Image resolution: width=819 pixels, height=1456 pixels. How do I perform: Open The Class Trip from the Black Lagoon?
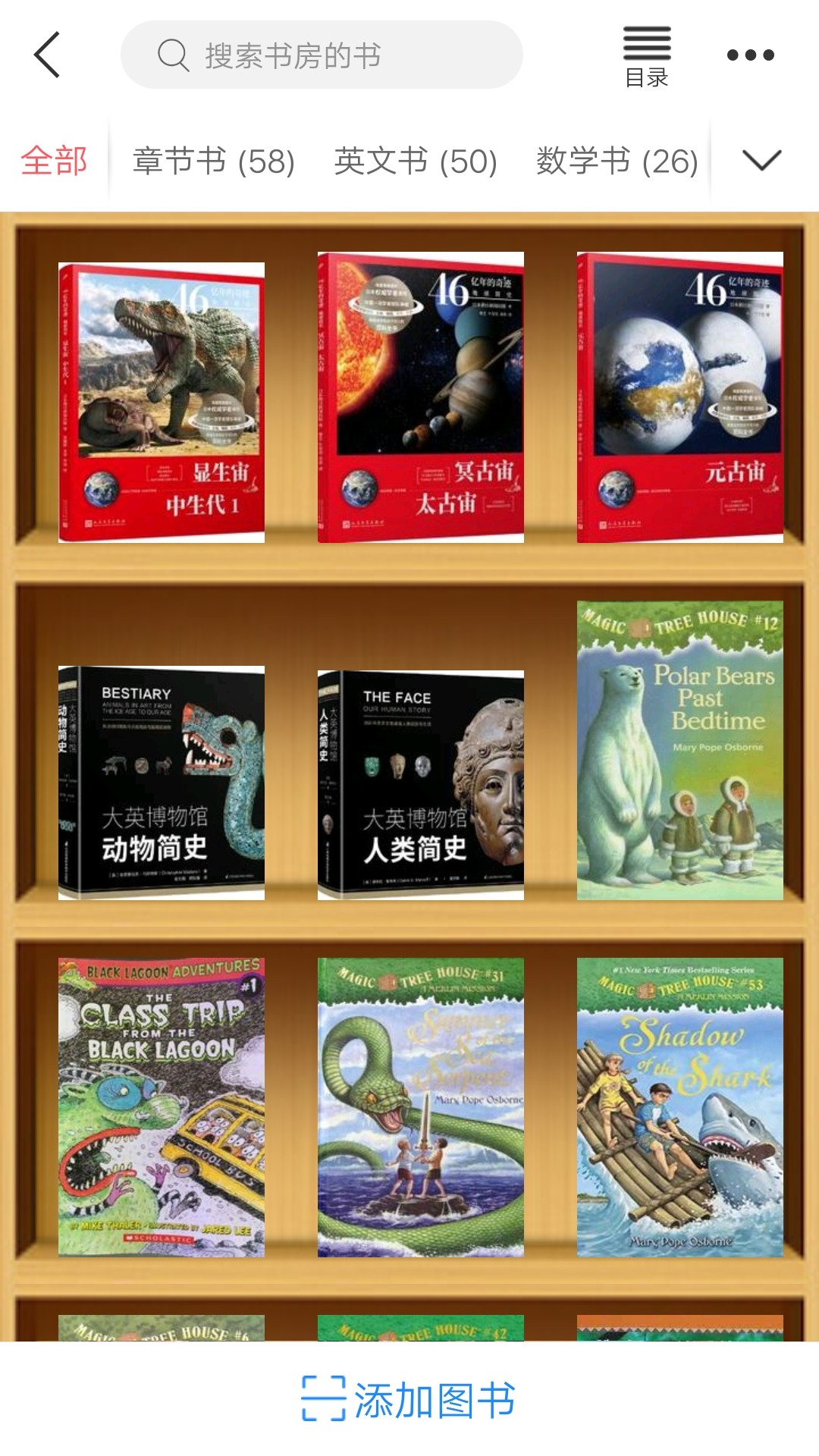point(162,1107)
